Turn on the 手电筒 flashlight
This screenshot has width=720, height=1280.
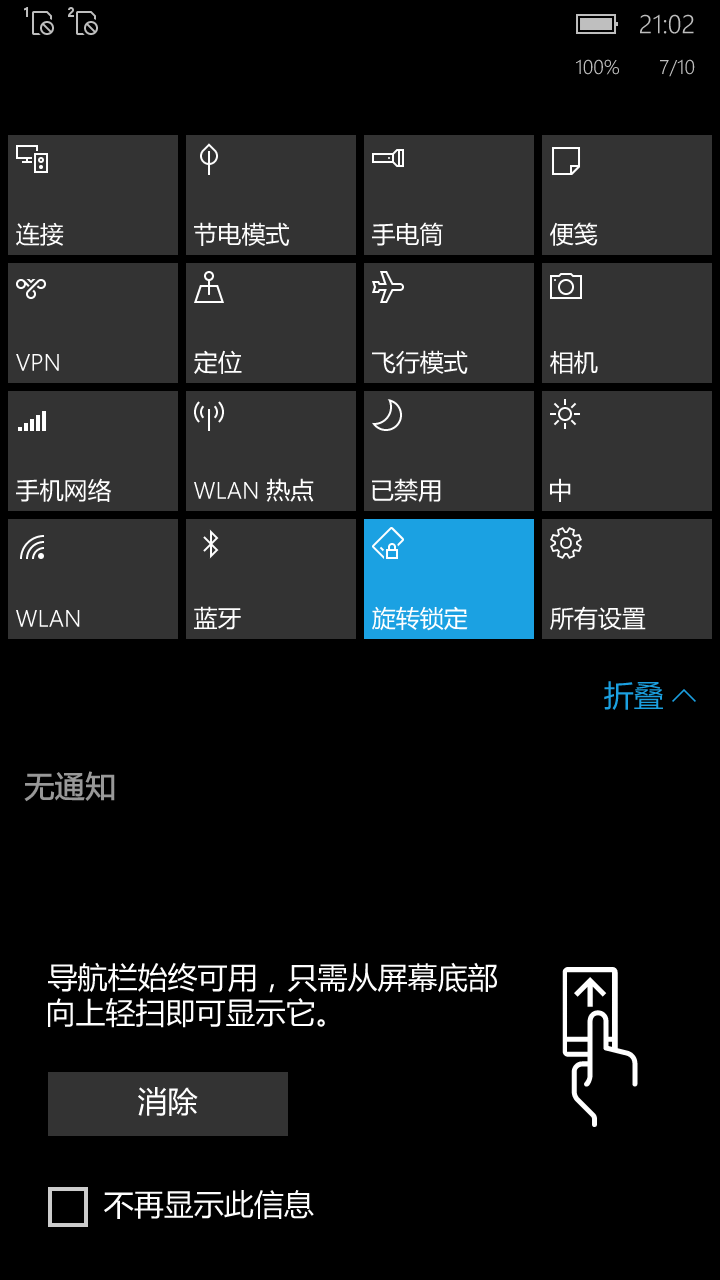449,195
